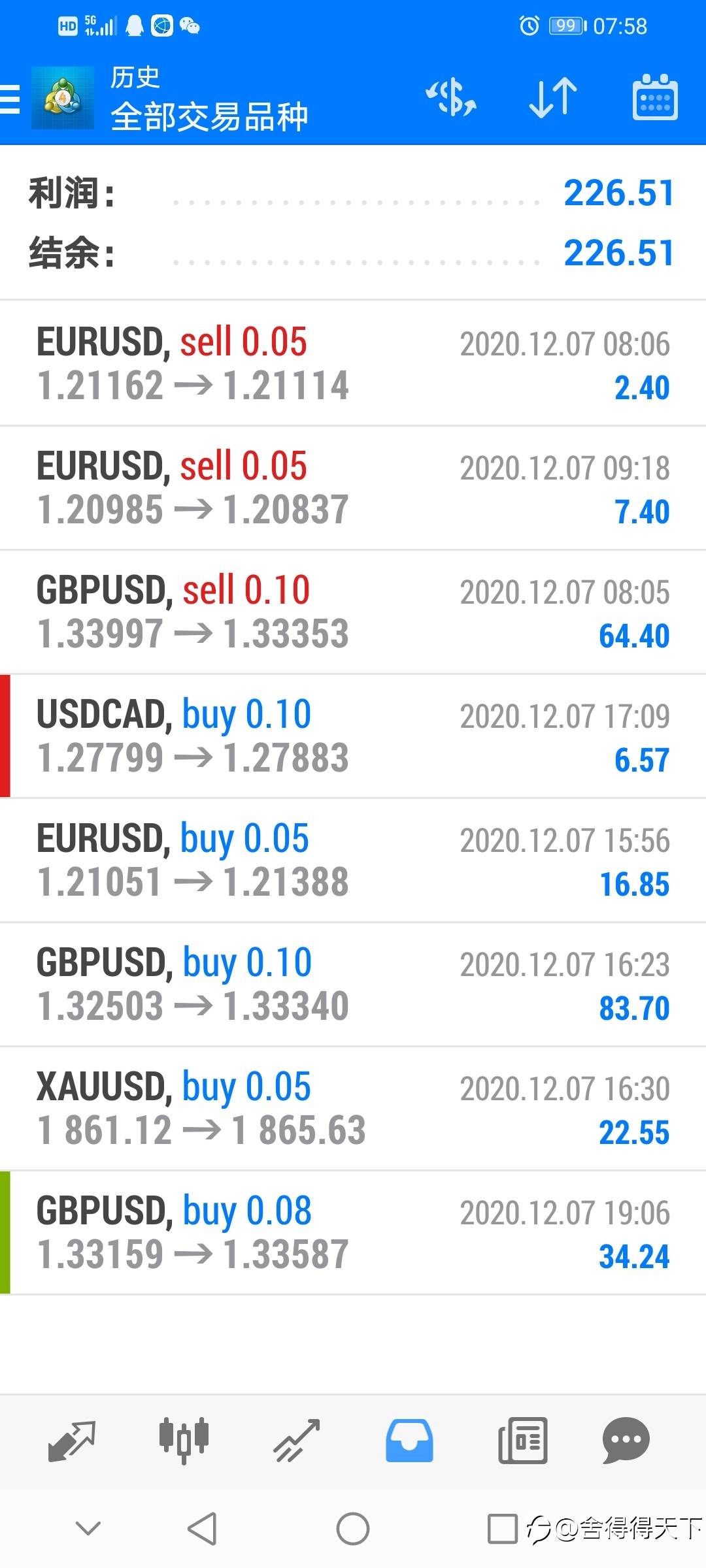This screenshot has width=706, height=1568.
Task: Switch to the news tab
Action: (x=522, y=1441)
